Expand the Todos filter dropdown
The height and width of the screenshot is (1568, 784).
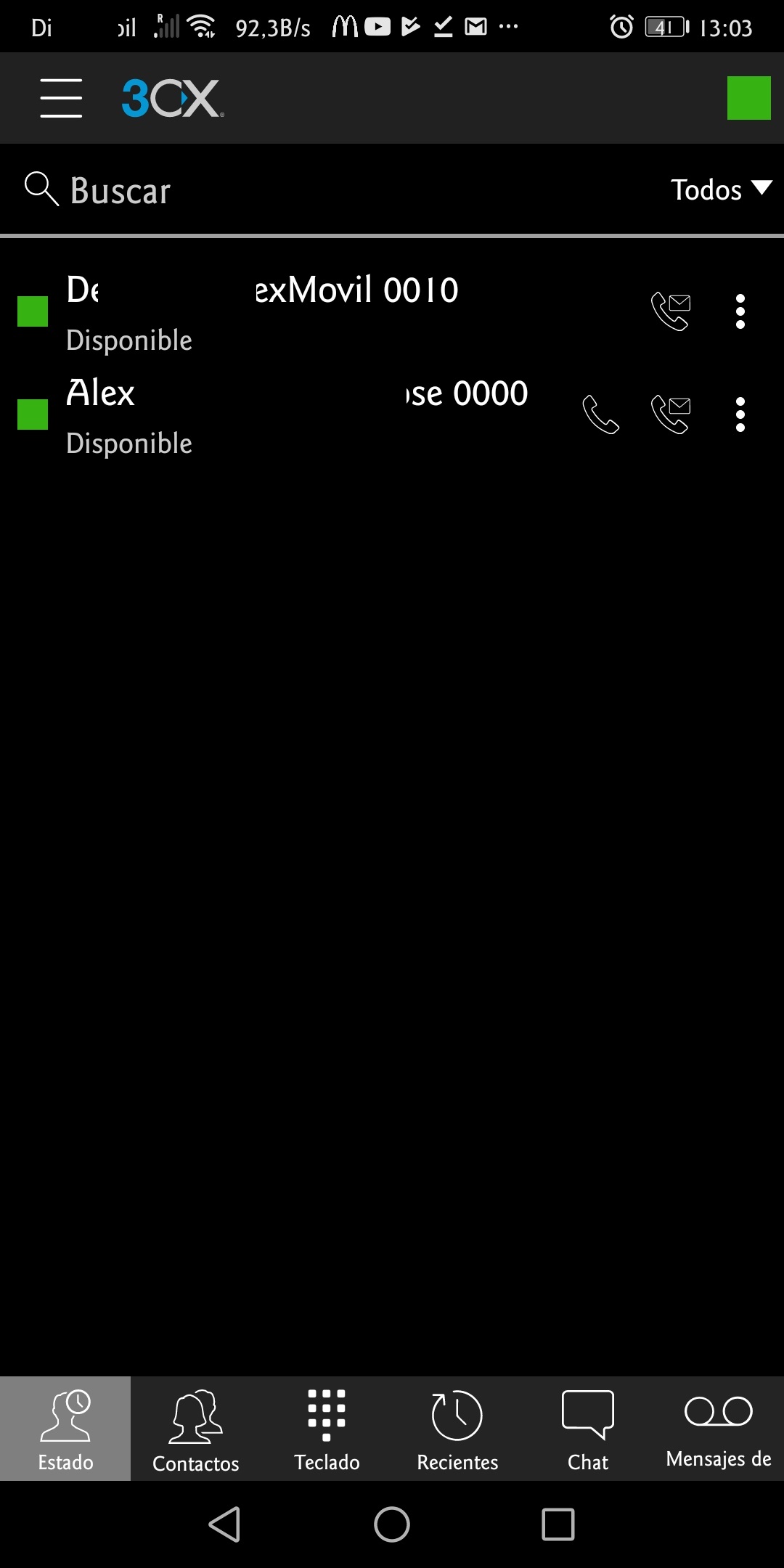point(720,189)
